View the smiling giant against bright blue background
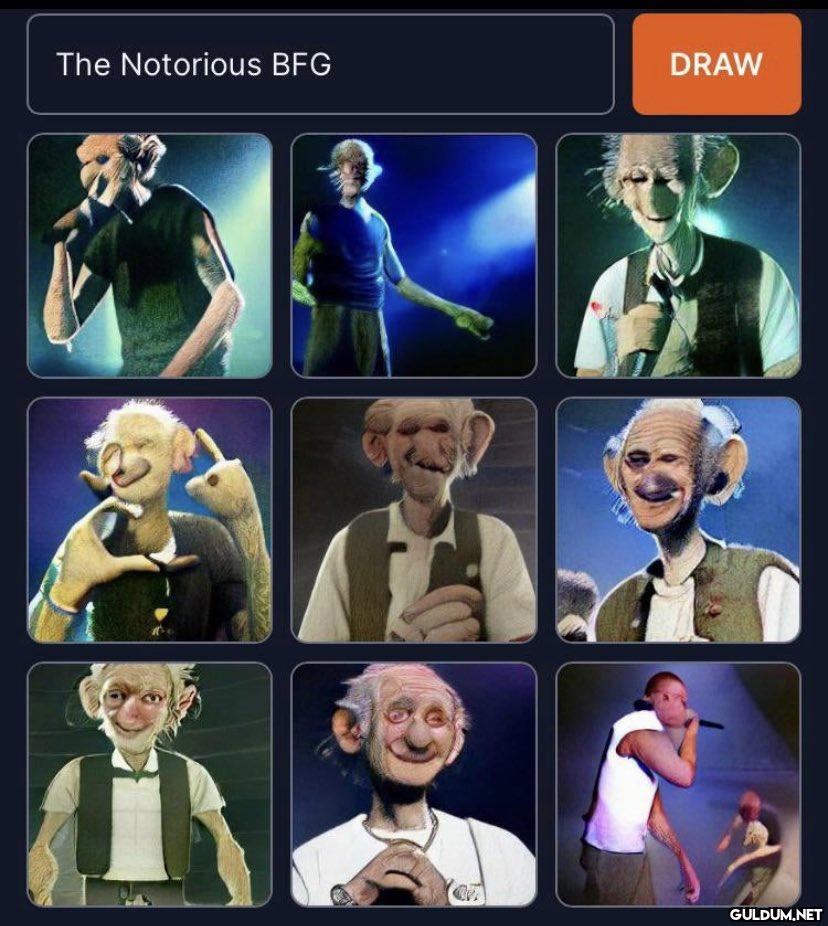 point(678,520)
